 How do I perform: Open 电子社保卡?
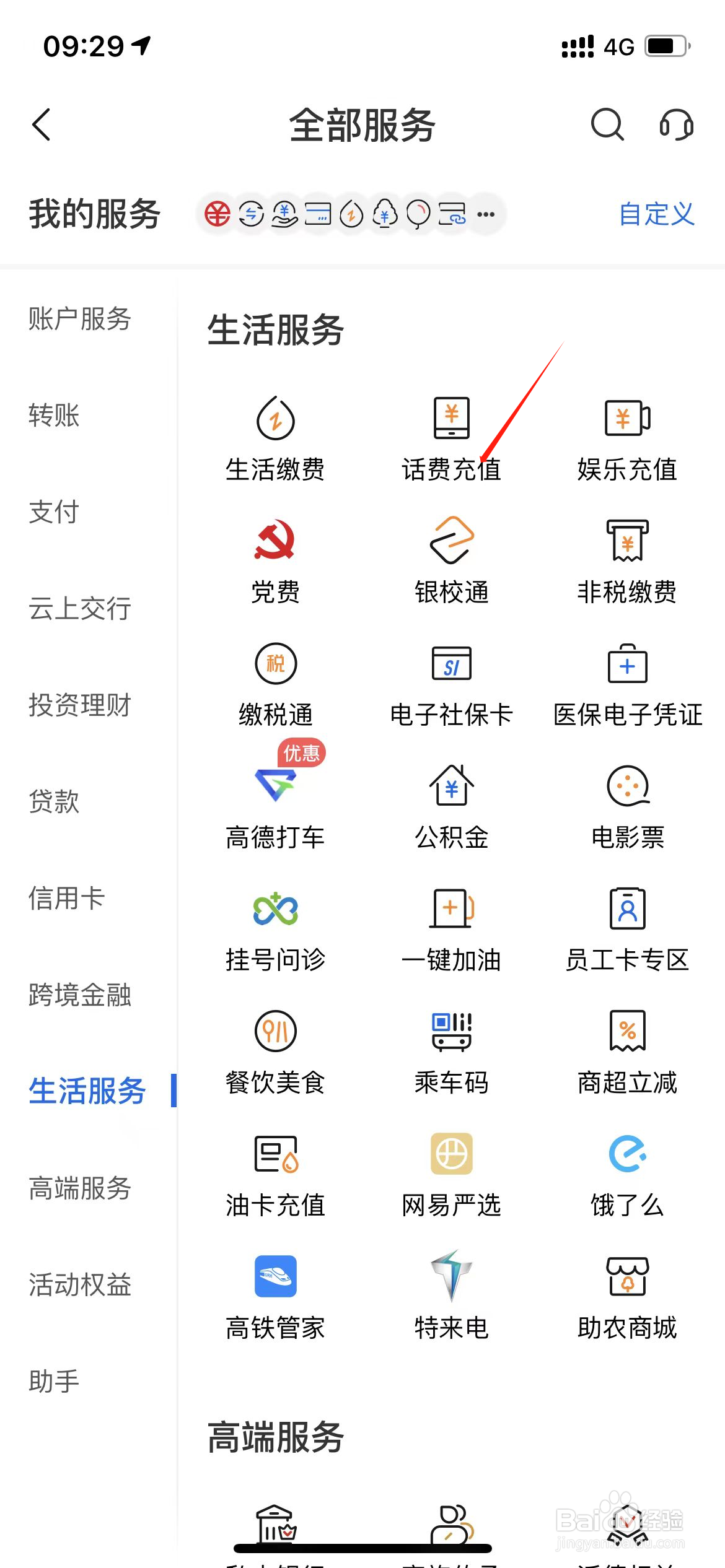pos(451,684)
